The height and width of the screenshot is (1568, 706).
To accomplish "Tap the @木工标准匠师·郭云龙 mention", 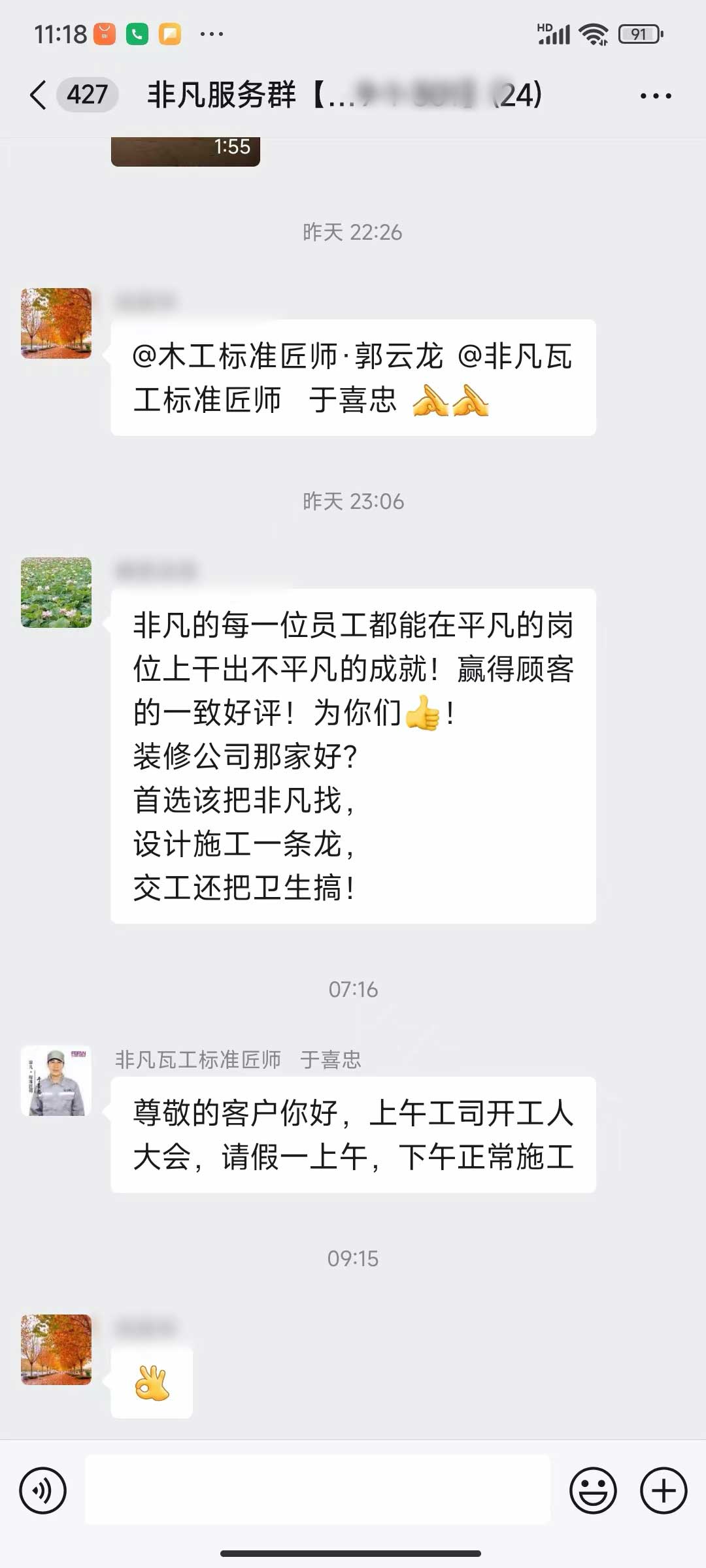I will tap(288, 357).
